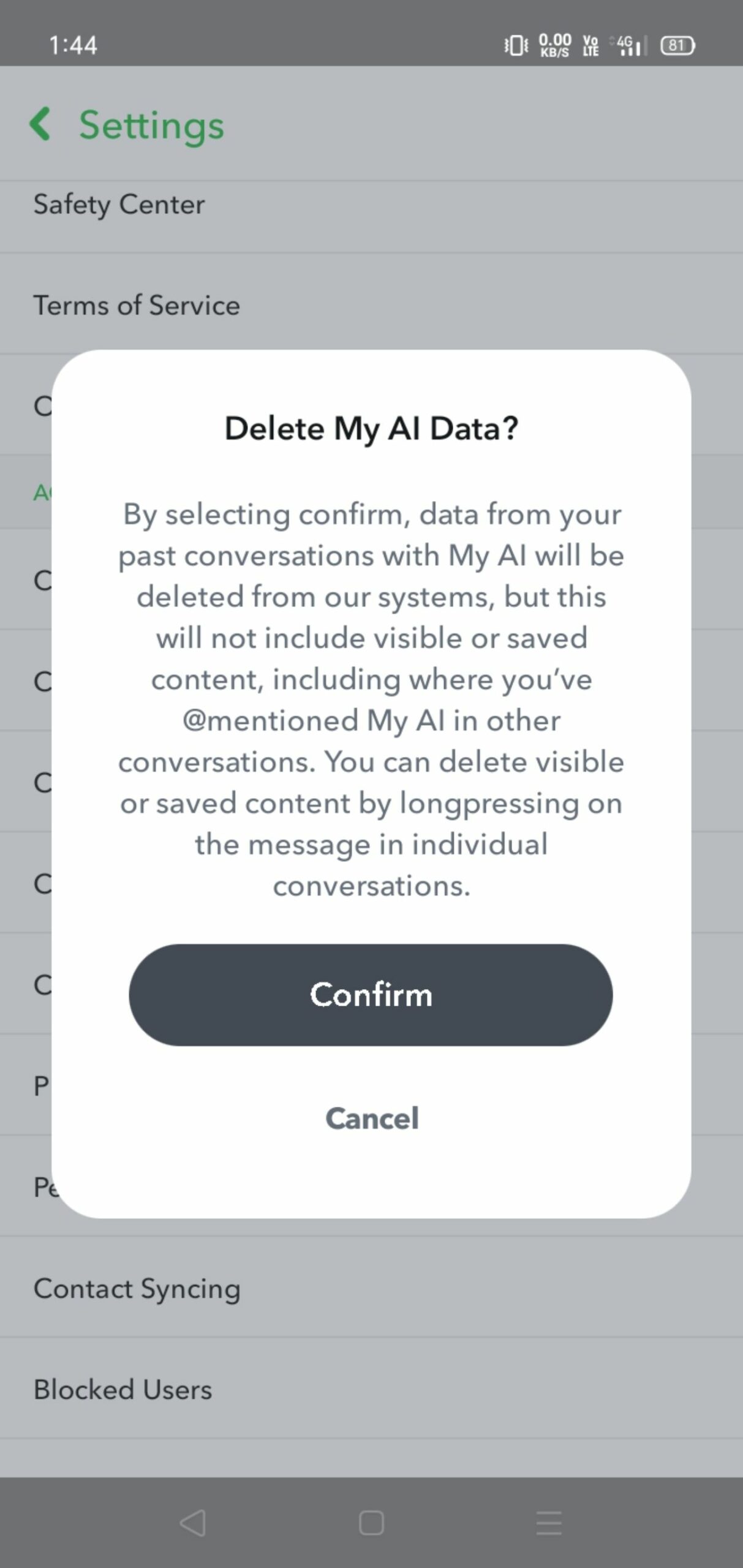Tap the back chevron beside Settings

(x=40, y=126)
